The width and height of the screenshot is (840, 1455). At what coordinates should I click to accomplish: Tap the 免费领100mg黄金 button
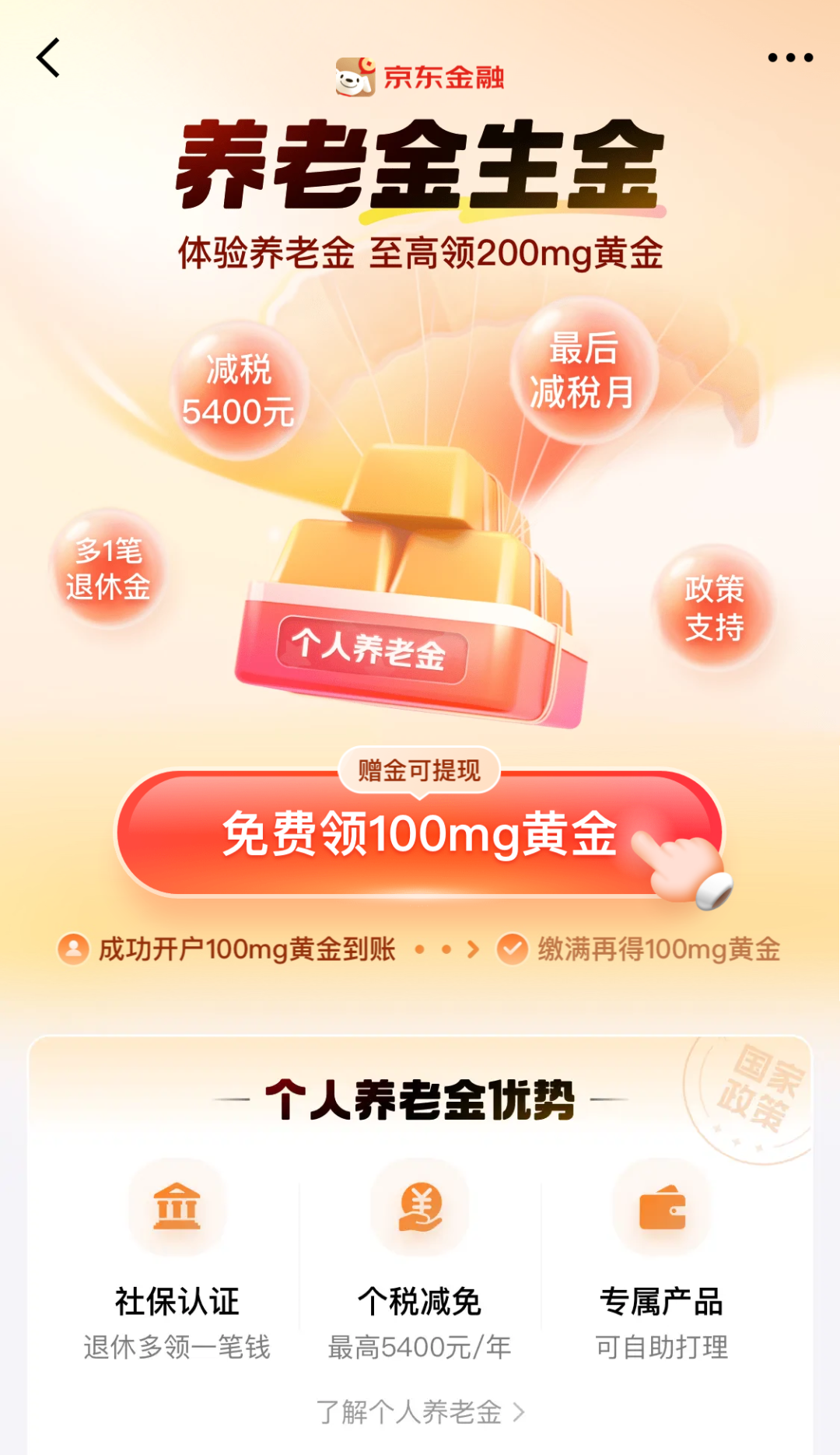click(x=420, y=833)
